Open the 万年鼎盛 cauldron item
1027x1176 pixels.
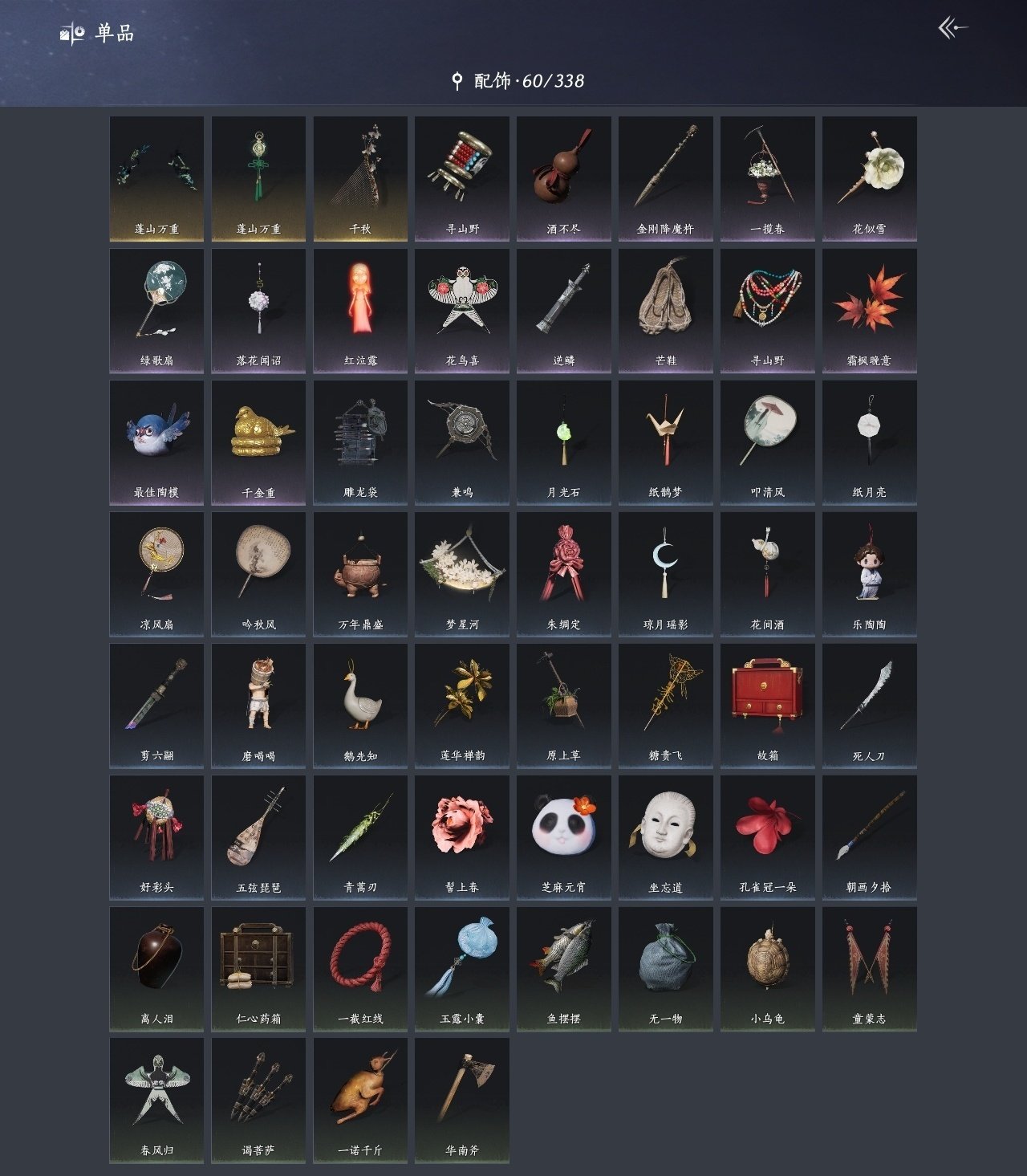[x=360, y=573]
